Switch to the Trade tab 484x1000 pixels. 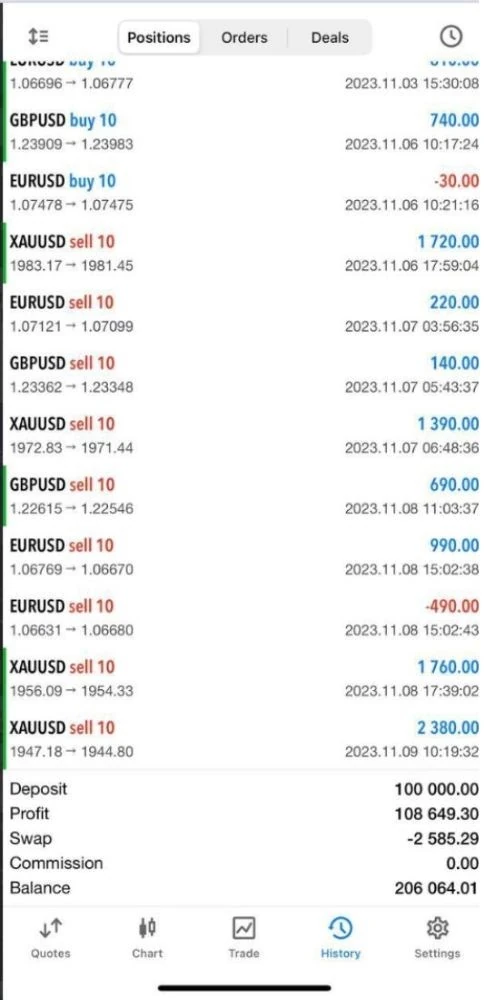click(x=244, y=938)
